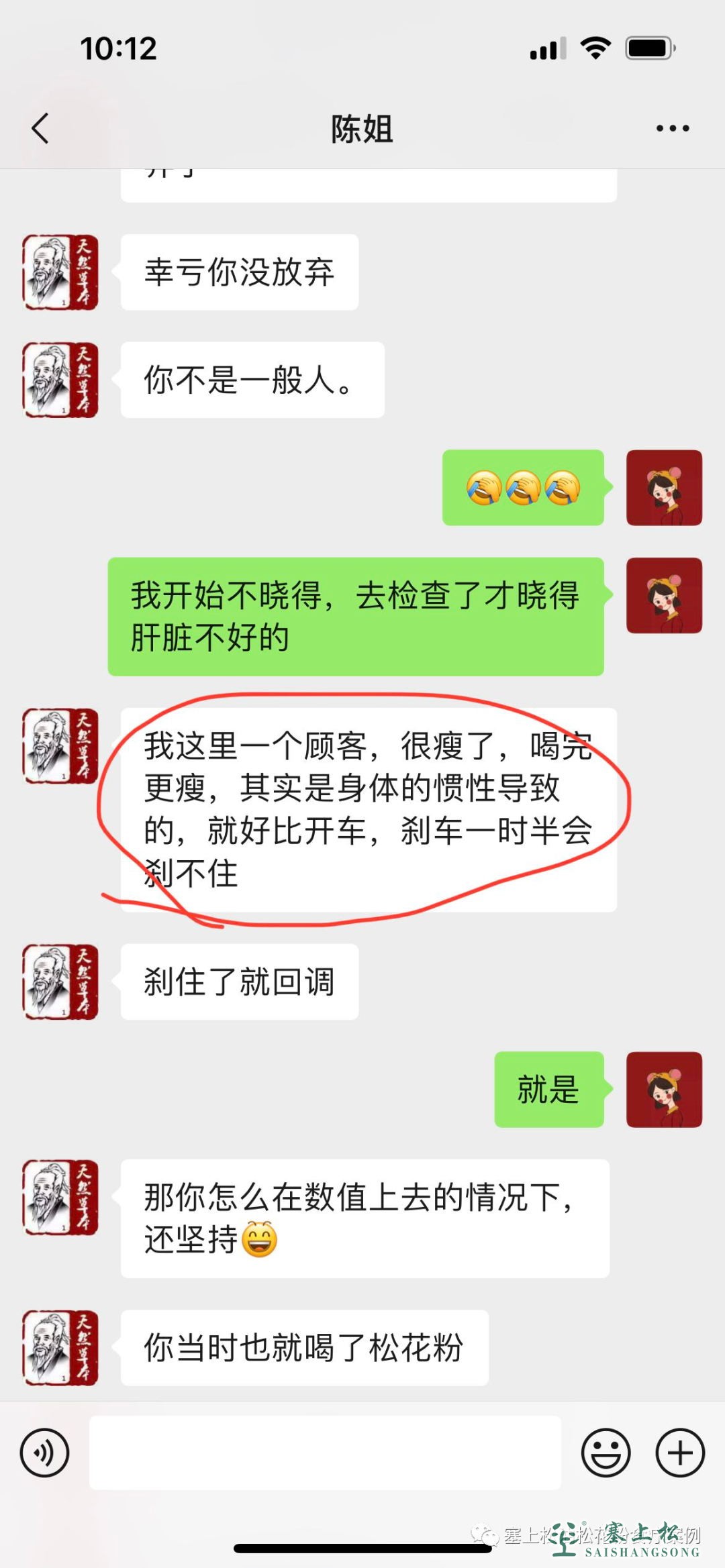This screenshot has height=1568, width=725.
Task: Open chat details via three-dot menu
Action: point(673,128)
